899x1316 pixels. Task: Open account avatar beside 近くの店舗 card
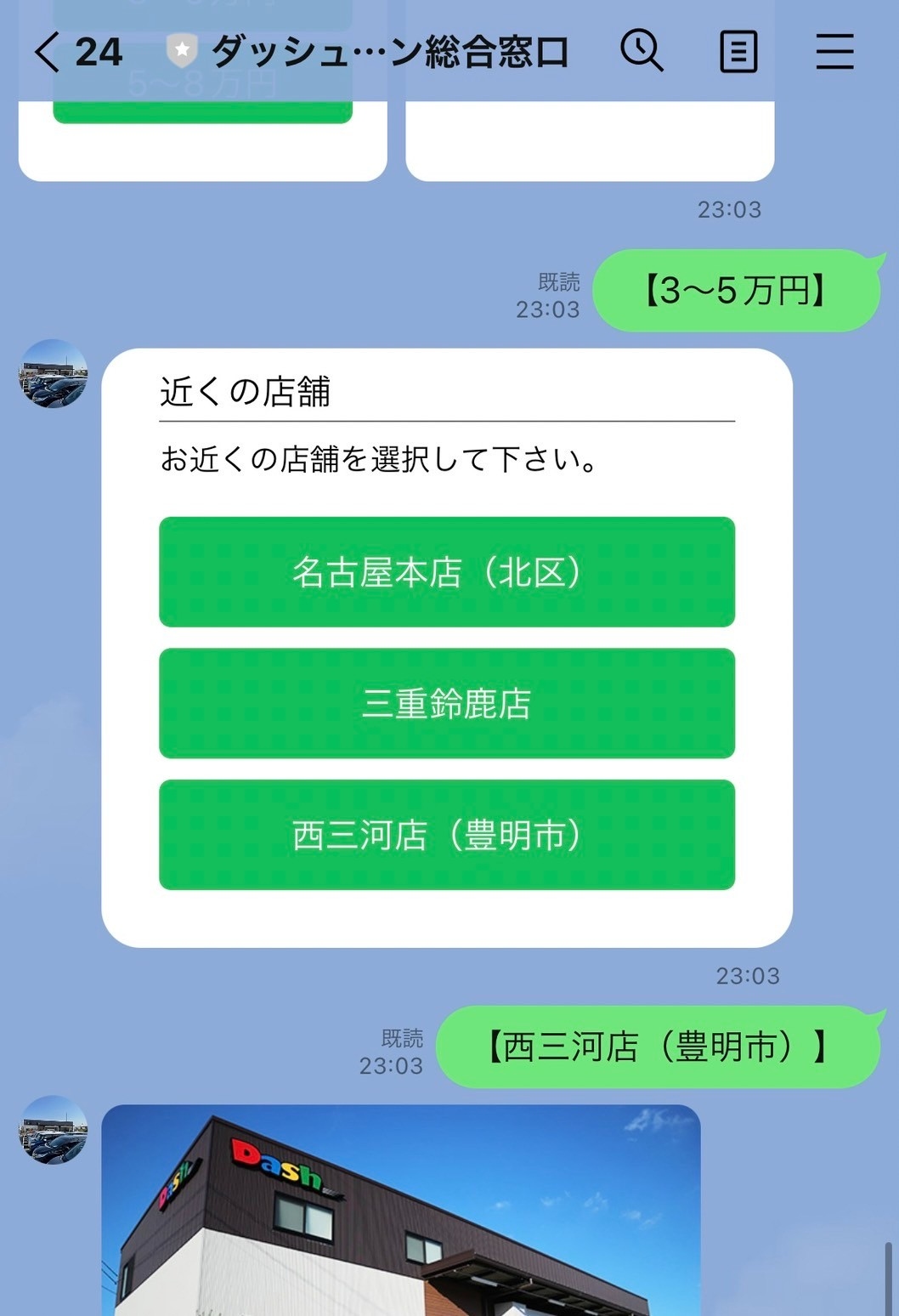[54, 373]
